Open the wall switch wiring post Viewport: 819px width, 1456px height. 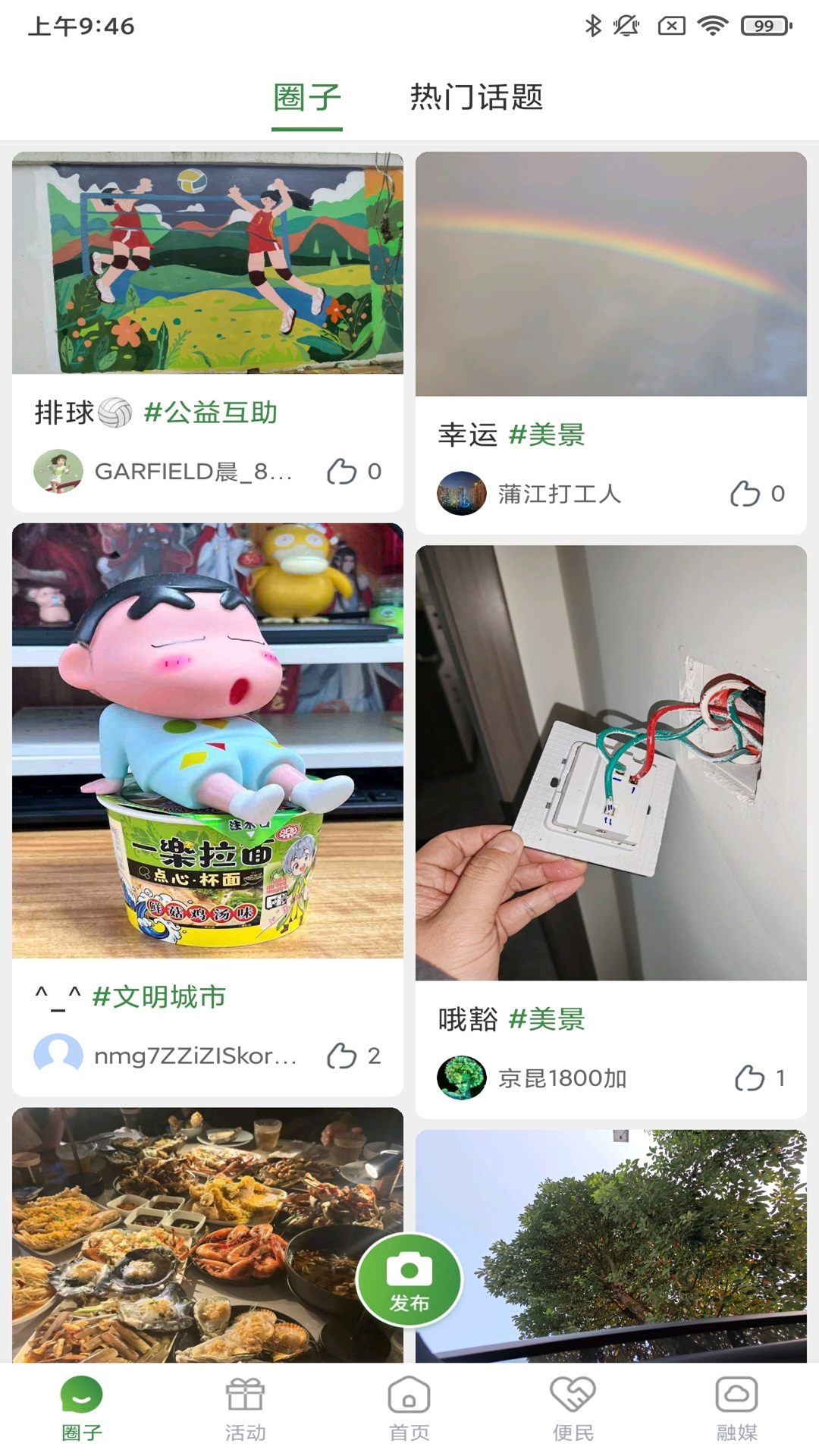pos(611,763)
